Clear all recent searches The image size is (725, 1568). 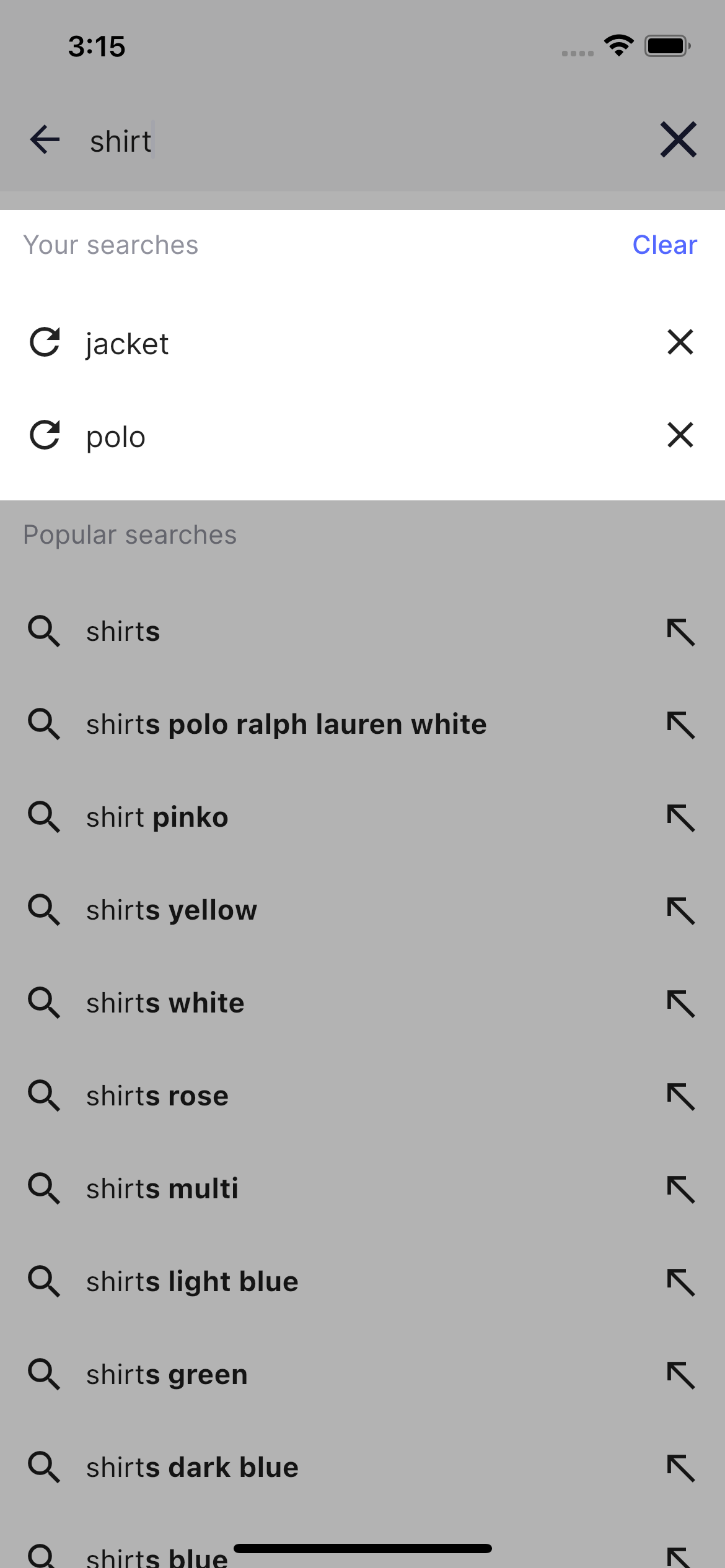click(664, 245)
